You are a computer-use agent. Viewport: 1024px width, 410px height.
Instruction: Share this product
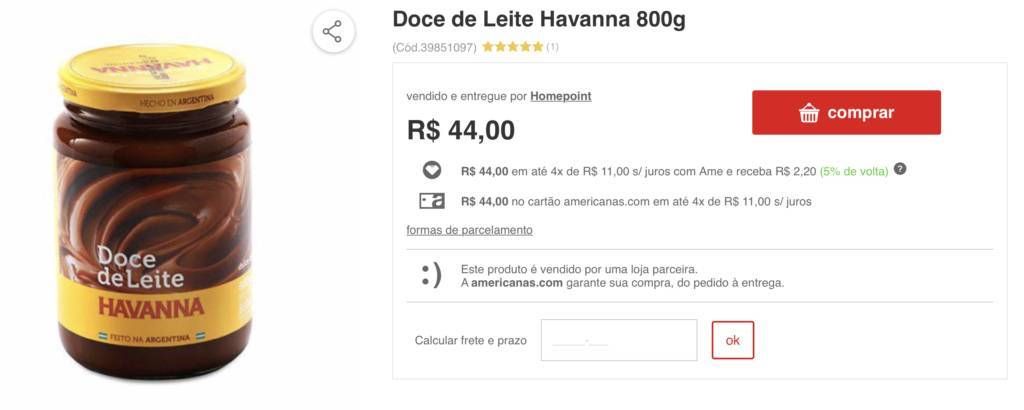332,32
